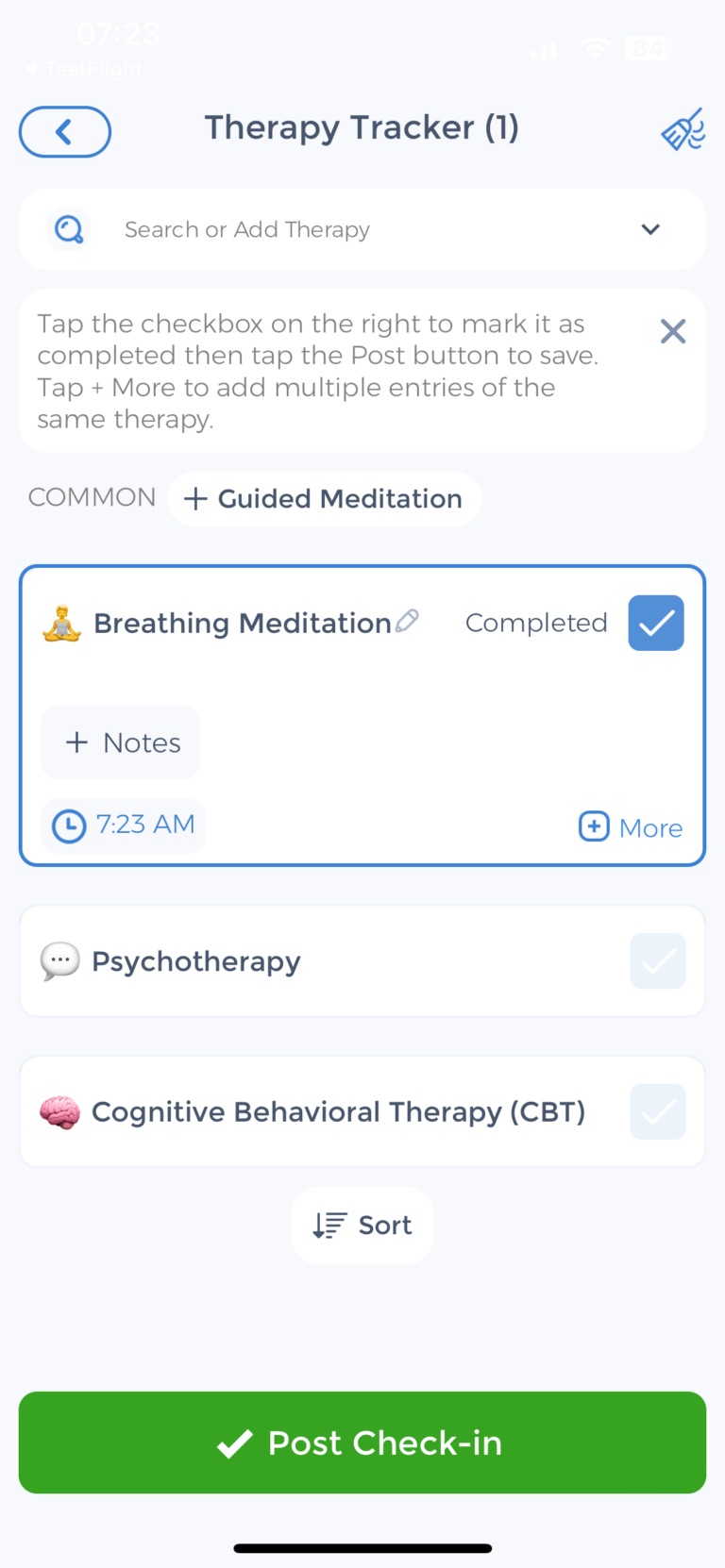725x1568 pixels.
Task: Edit Breathing Meditation name with pencil icon
Action: [407, 621]
